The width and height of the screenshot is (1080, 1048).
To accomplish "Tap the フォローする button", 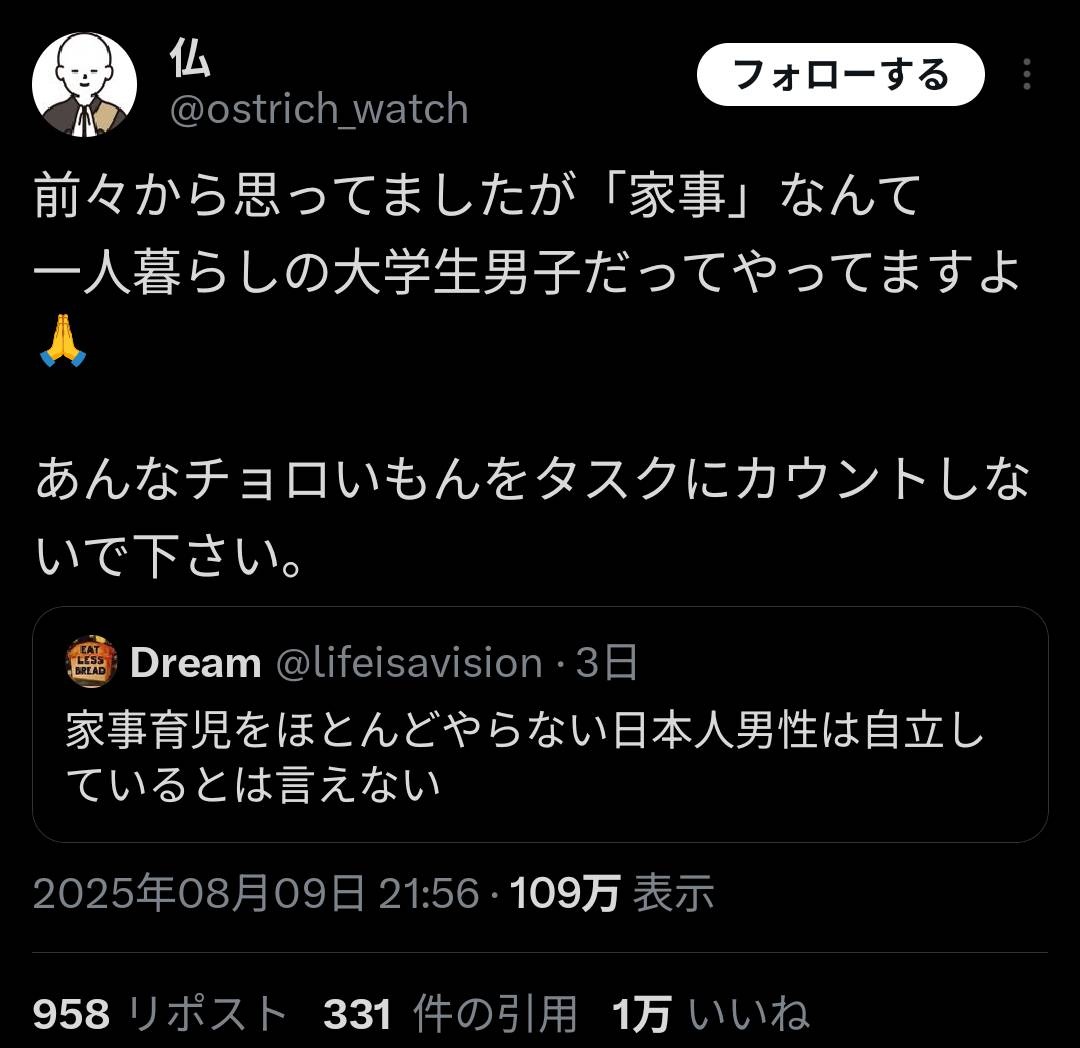I will coord(840,75).
